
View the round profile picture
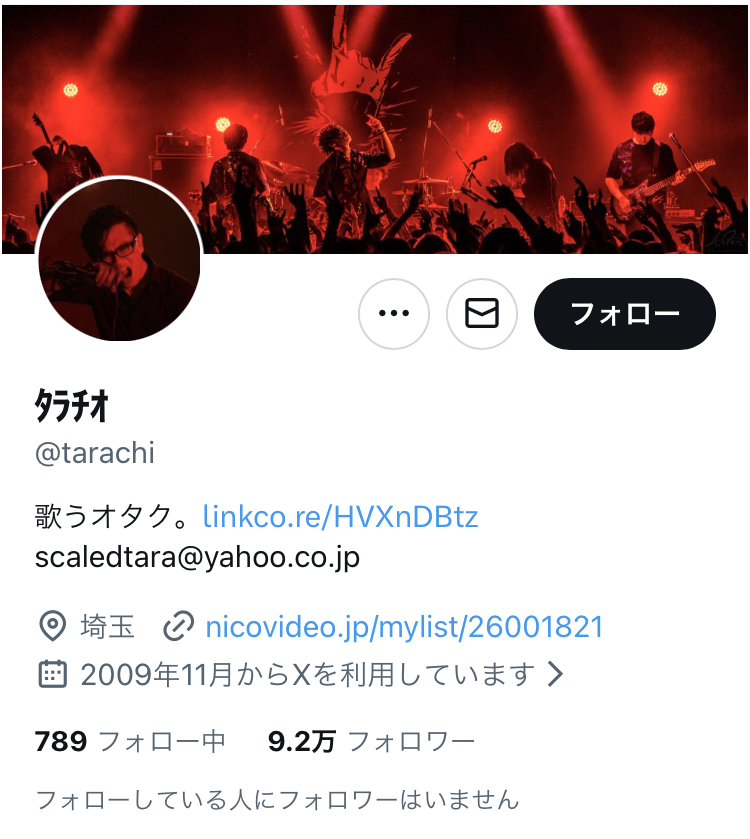119,260
